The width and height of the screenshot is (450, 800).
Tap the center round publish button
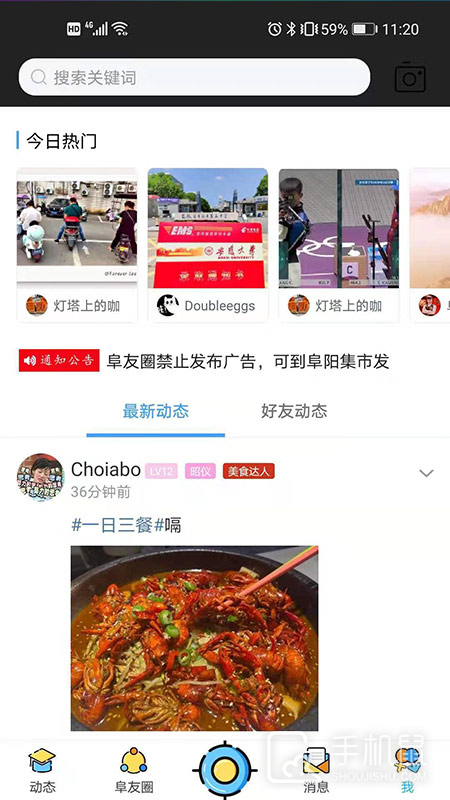pyautogui.click(x=224, y=770)
